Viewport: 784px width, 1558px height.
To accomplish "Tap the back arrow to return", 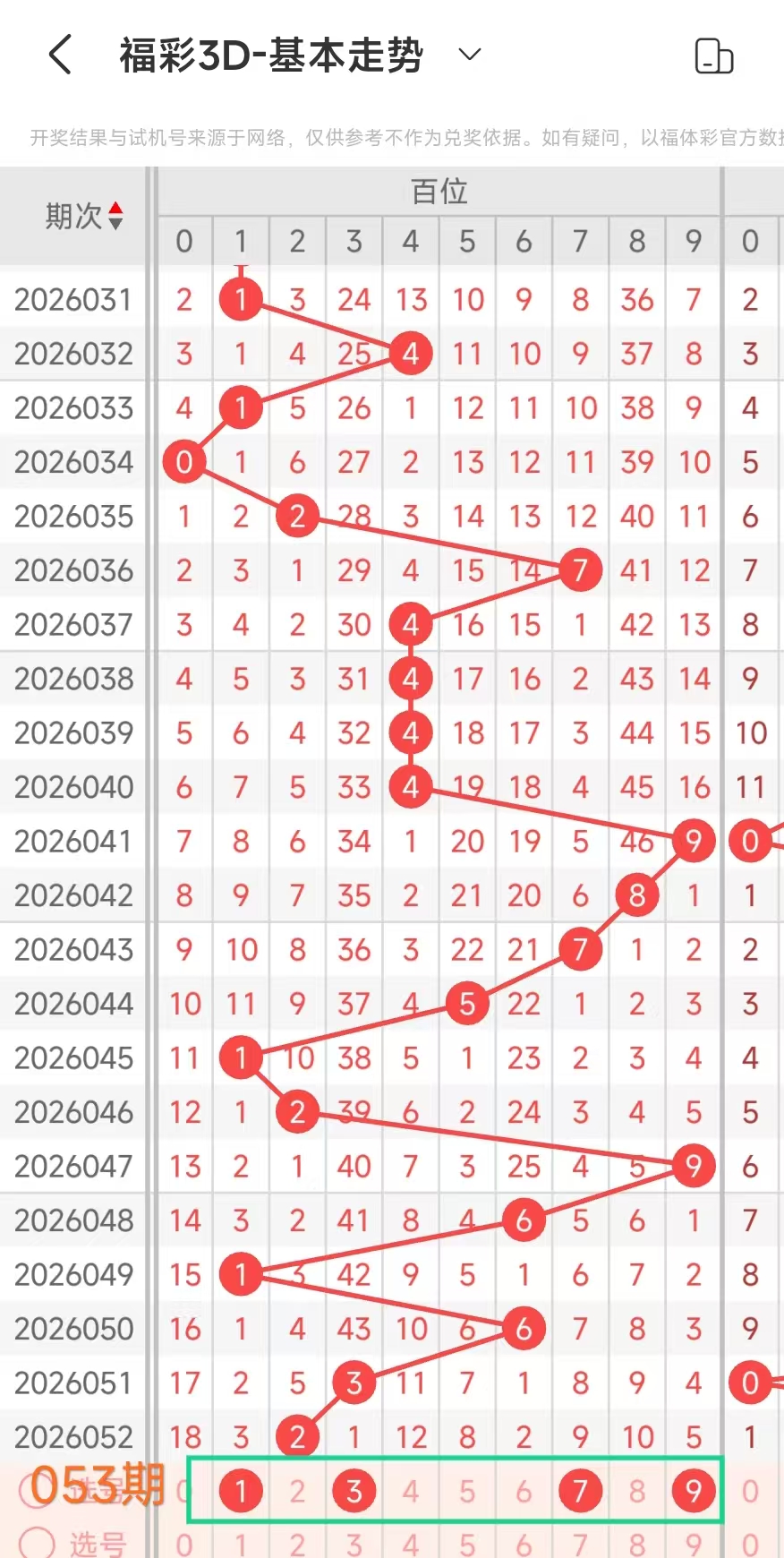I will (x=59, y=54).
